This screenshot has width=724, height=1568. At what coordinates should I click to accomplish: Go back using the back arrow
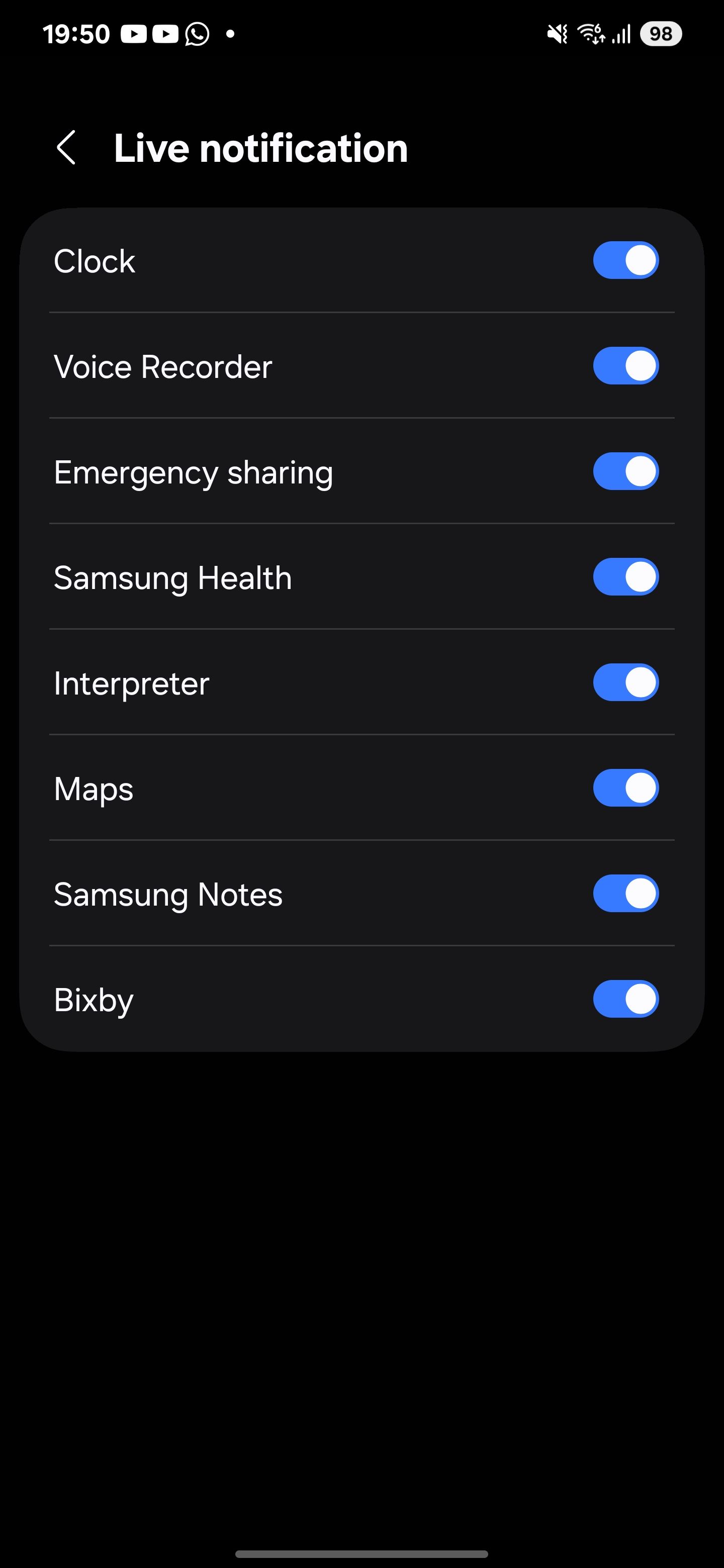[x=67, y=148]
